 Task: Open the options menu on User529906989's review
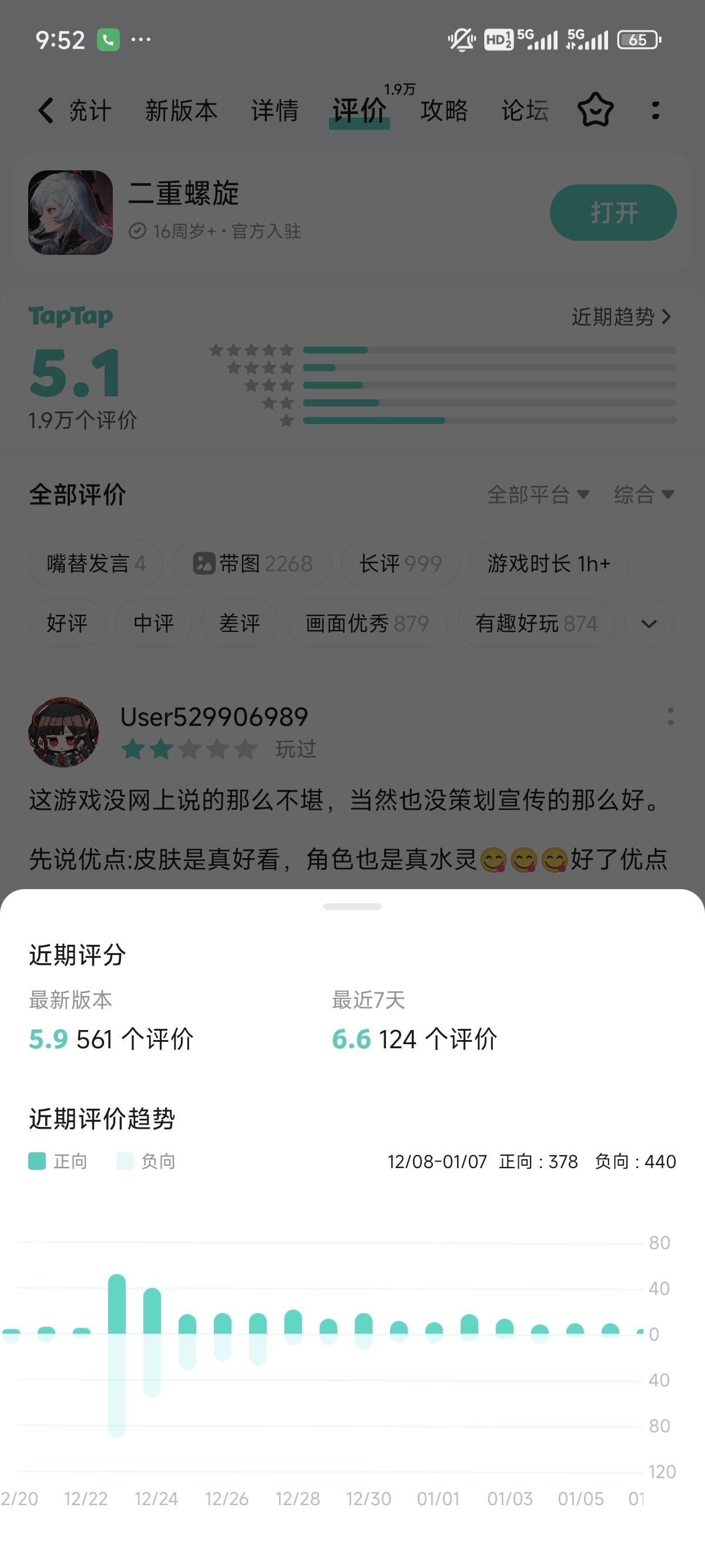point(670,716)
